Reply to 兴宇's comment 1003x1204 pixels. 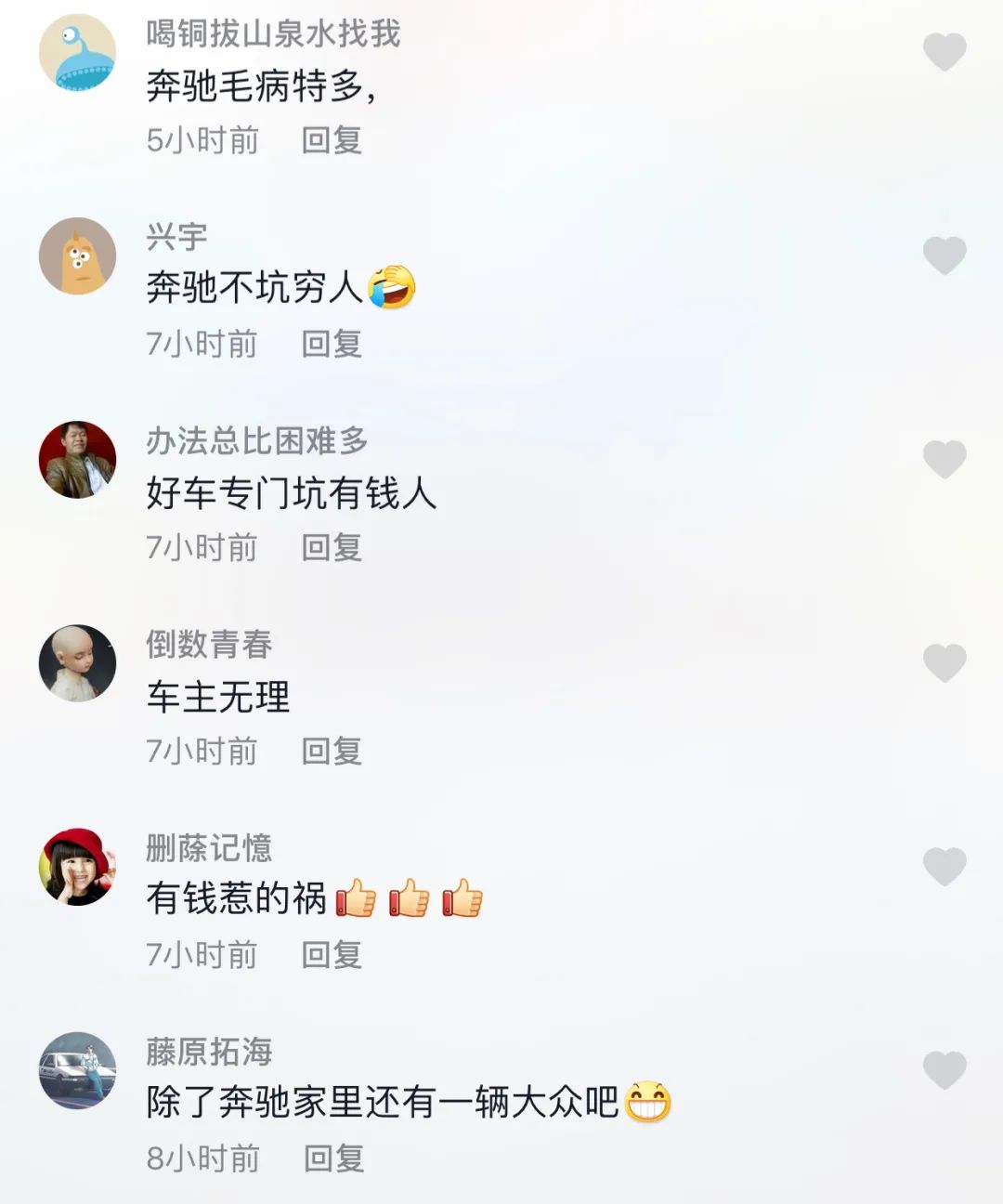tap(332, 344)
